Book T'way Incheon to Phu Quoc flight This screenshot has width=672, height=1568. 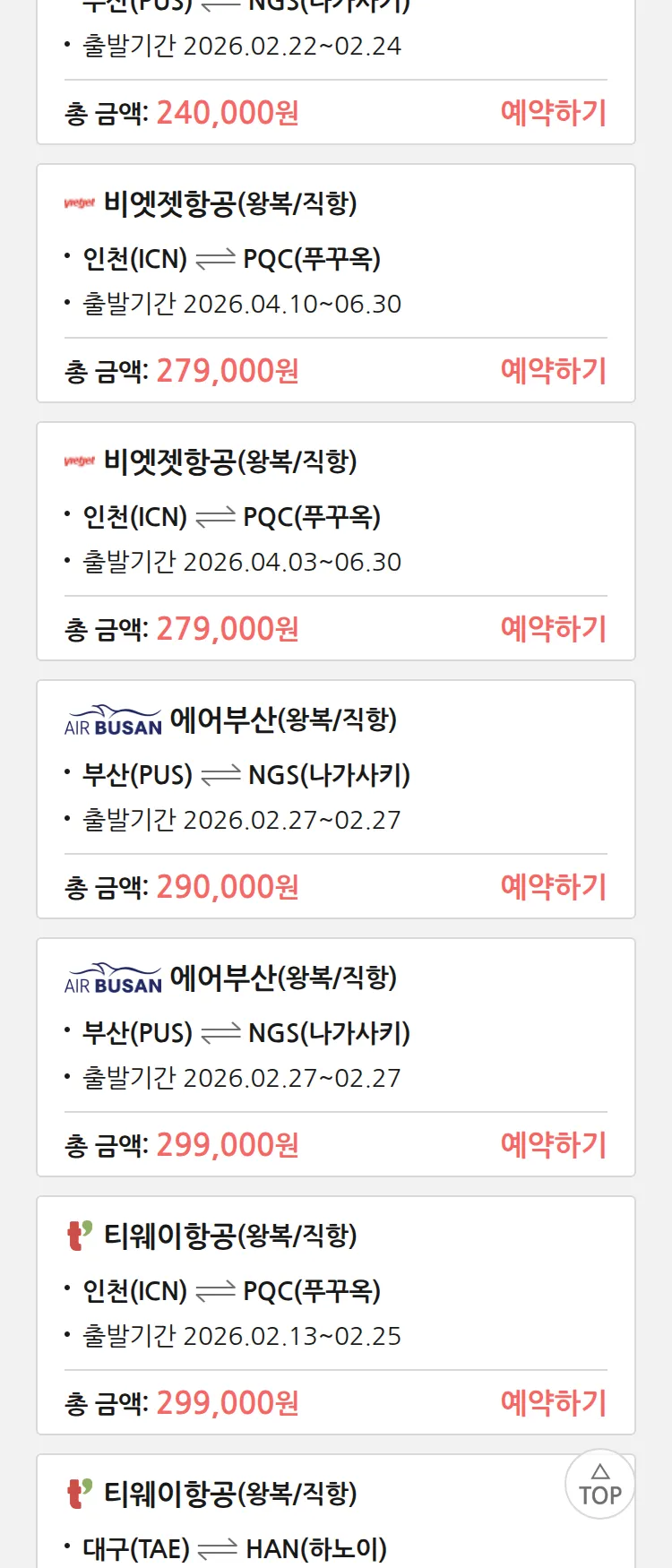553,1403
